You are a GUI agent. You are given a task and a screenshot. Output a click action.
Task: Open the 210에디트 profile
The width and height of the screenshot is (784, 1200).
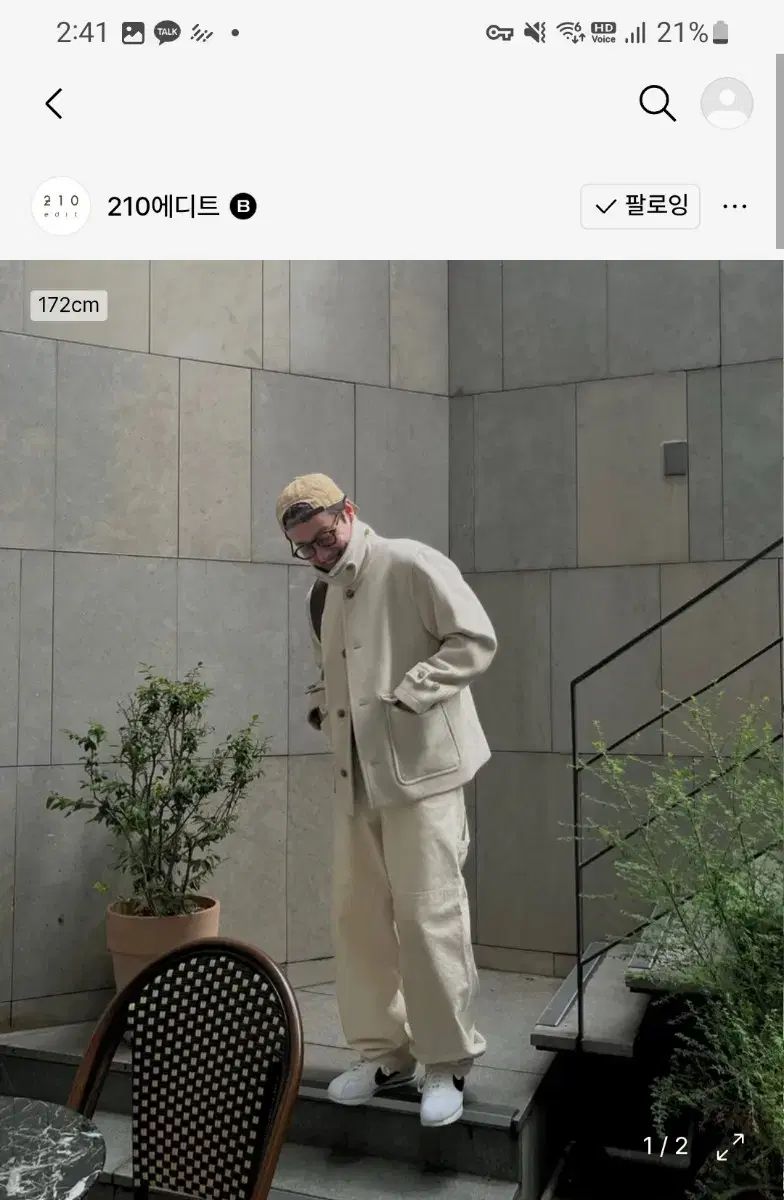(163, 206)
